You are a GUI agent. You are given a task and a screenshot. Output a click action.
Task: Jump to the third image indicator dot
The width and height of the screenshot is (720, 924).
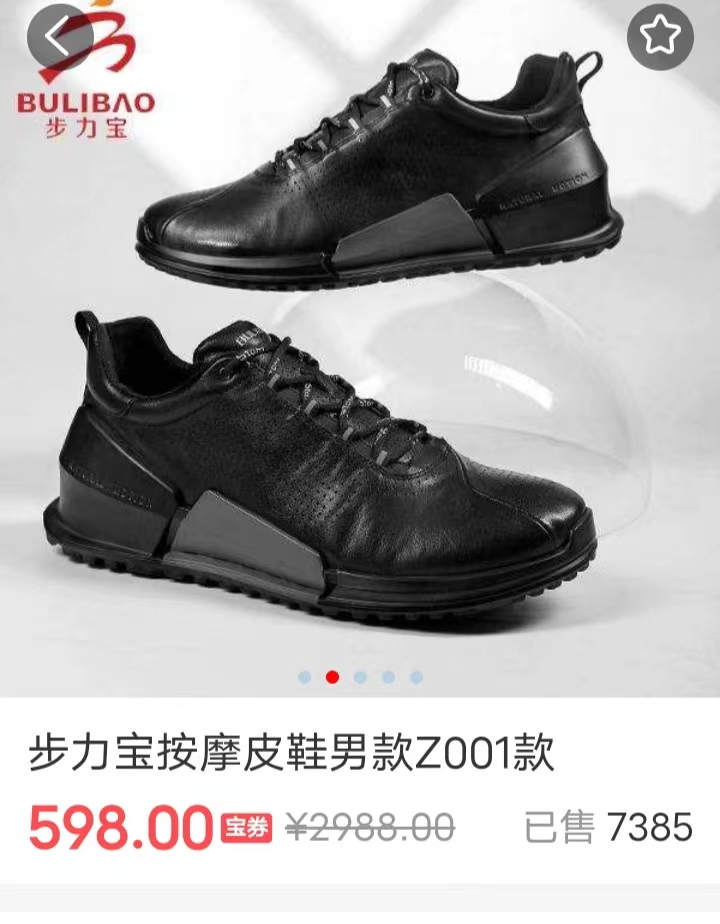360,677
